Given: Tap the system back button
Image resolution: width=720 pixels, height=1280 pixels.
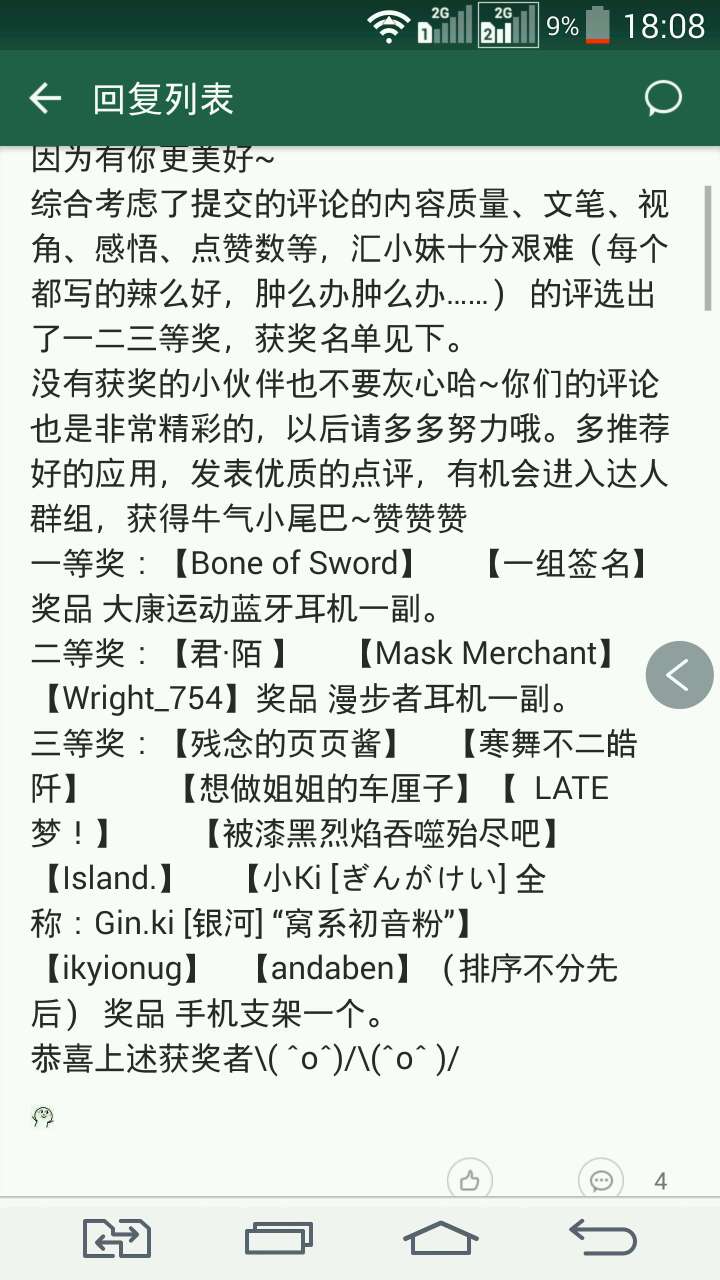Looking at the screenshot, I should click(602, 1238).
